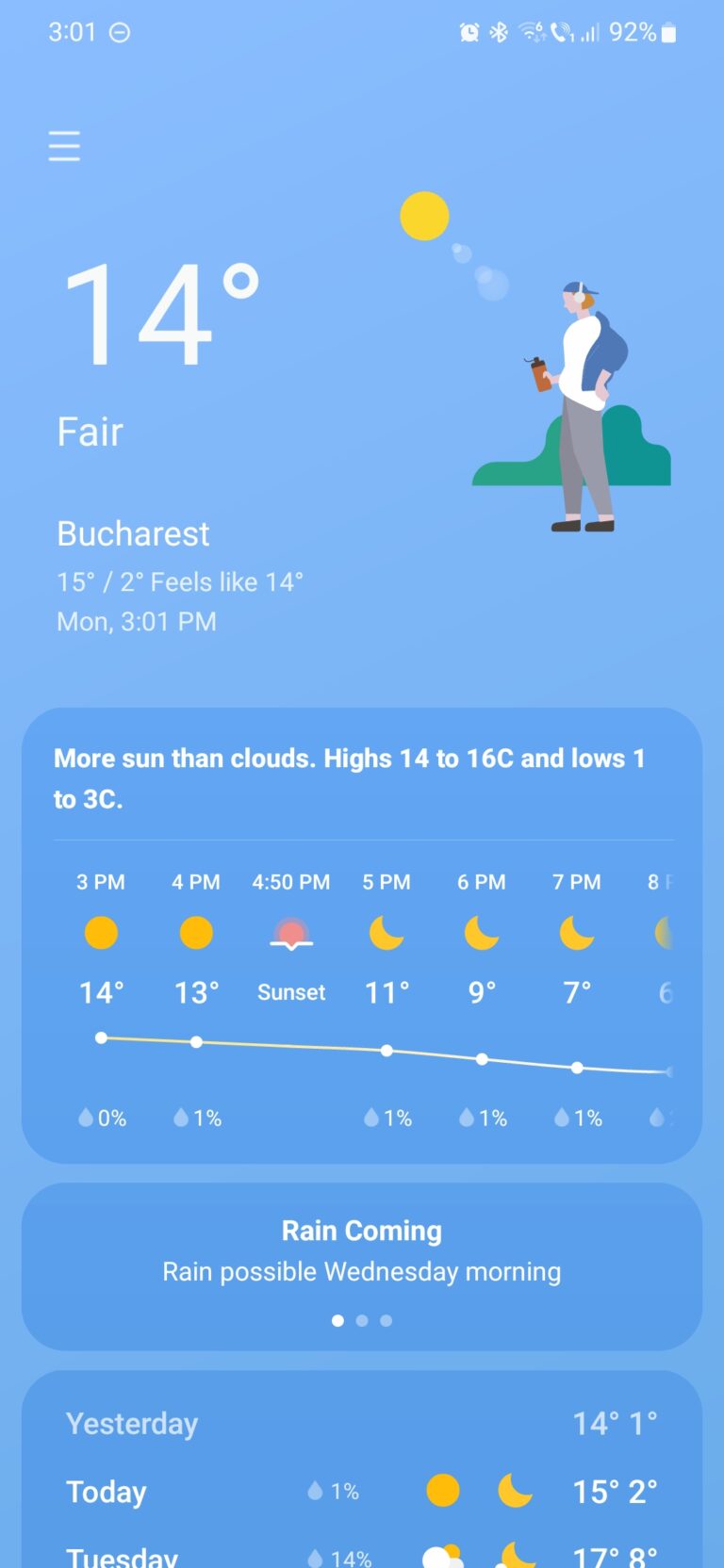The image size is (724, 1568).
Task: Tap the sunset icon at 4:50 PM
Action: [x=290, y=934]
